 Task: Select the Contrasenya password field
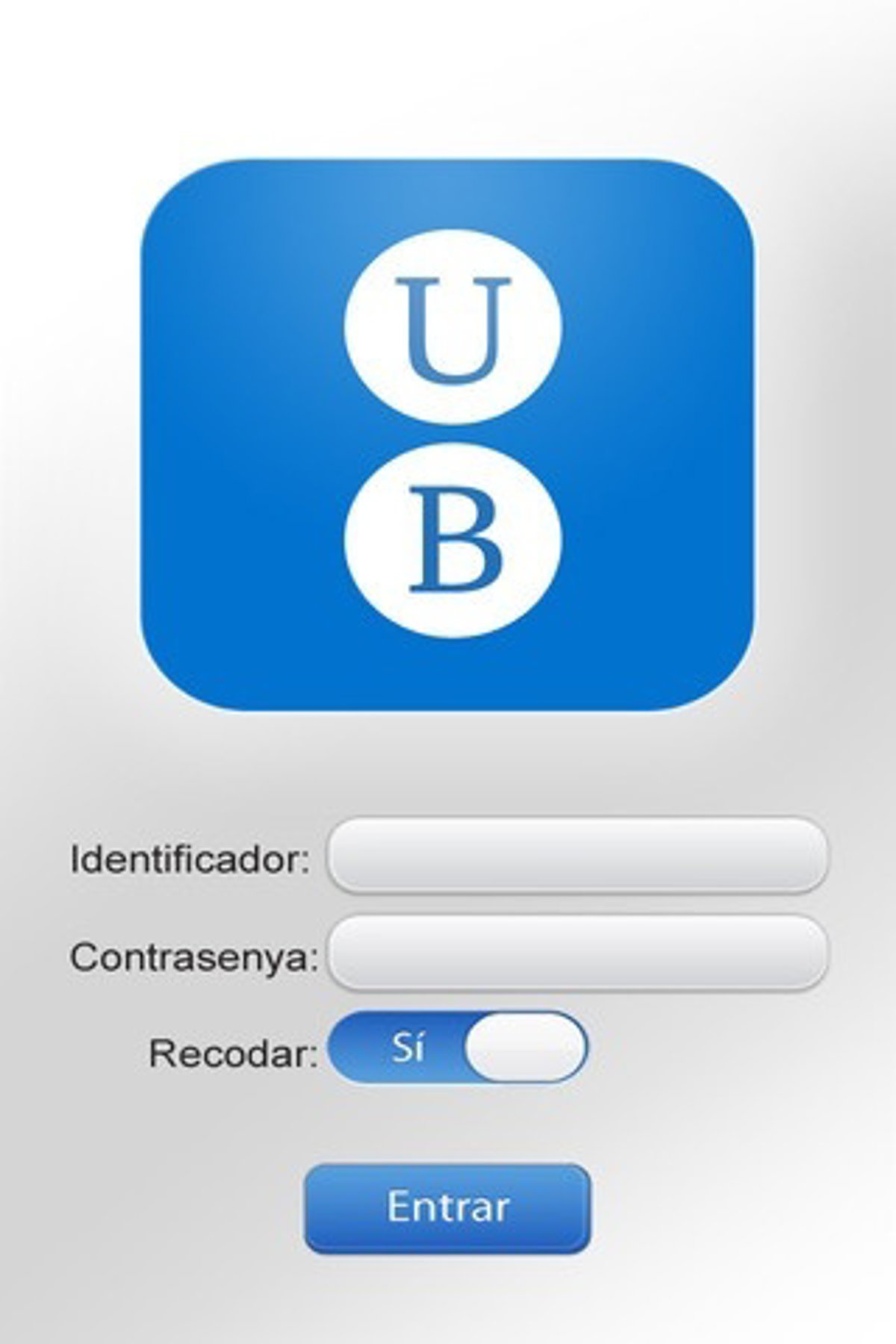coord(578,953)
